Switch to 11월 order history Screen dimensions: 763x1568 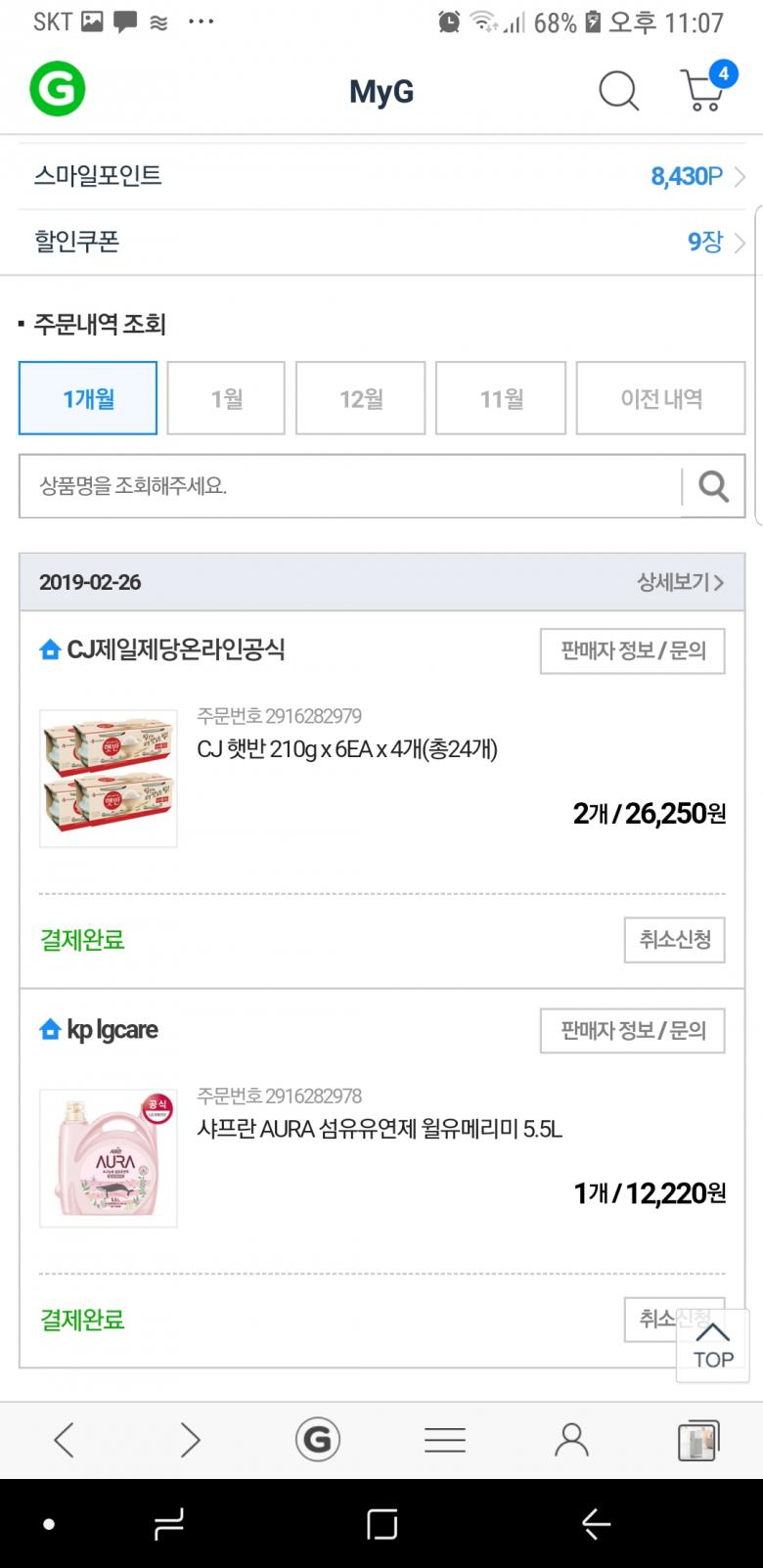pos(501,398)
